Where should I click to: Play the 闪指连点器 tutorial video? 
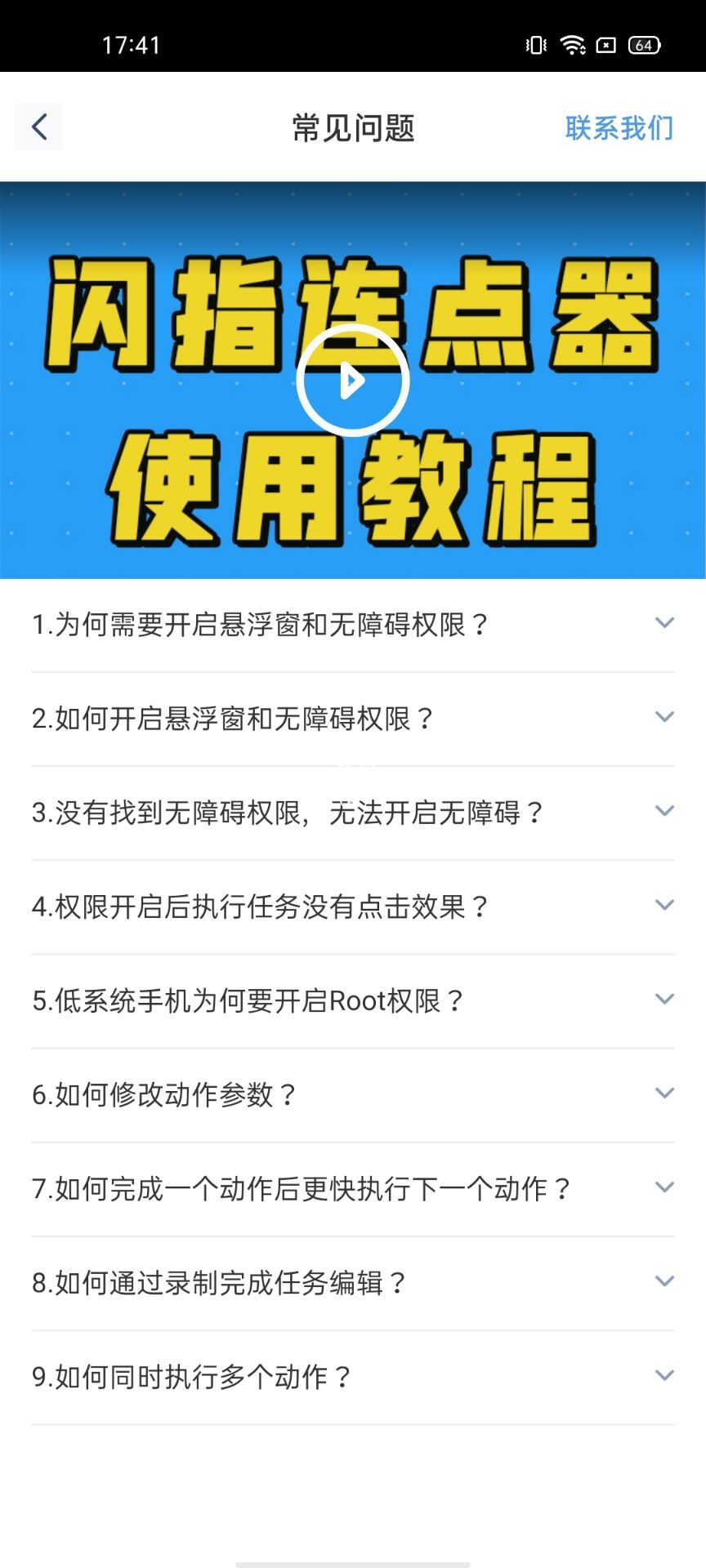coord(352,380)
